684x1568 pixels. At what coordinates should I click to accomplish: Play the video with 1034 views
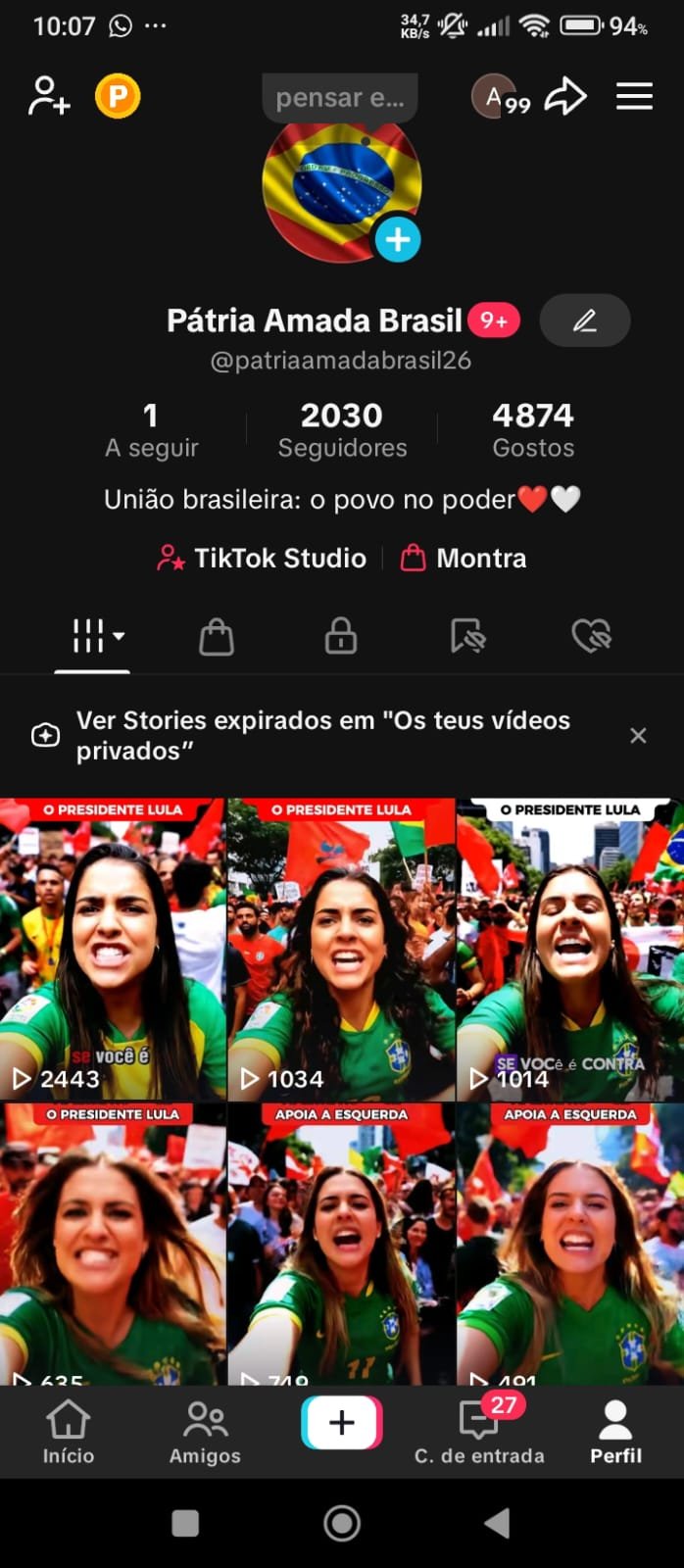tap(341, 949)
